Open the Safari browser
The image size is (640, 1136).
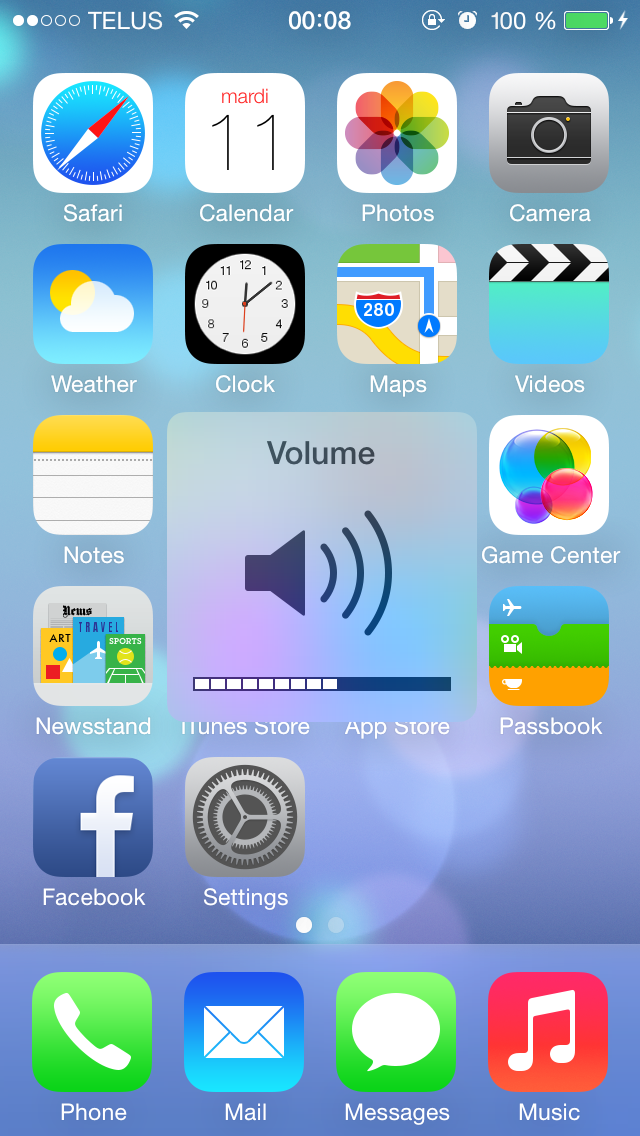point(93,133)
